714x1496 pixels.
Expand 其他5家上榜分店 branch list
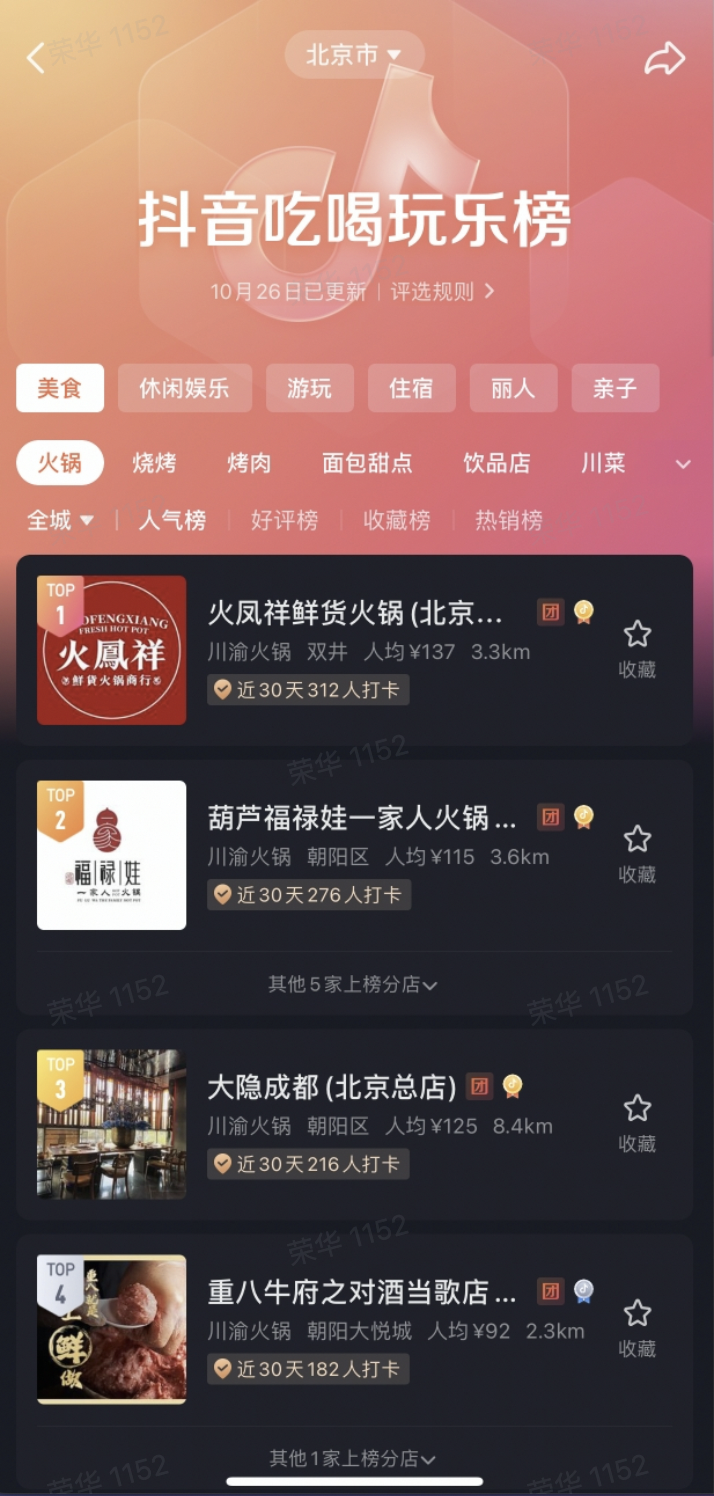click(x=353, y=985)
